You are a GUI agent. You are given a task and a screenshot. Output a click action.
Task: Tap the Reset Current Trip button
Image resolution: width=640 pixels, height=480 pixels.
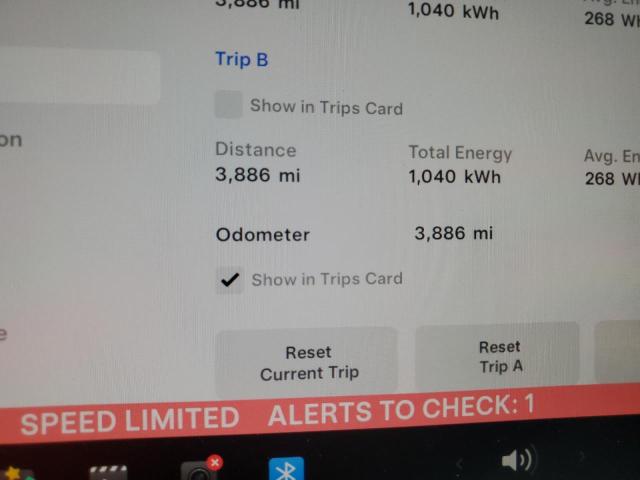pos(308,362)
